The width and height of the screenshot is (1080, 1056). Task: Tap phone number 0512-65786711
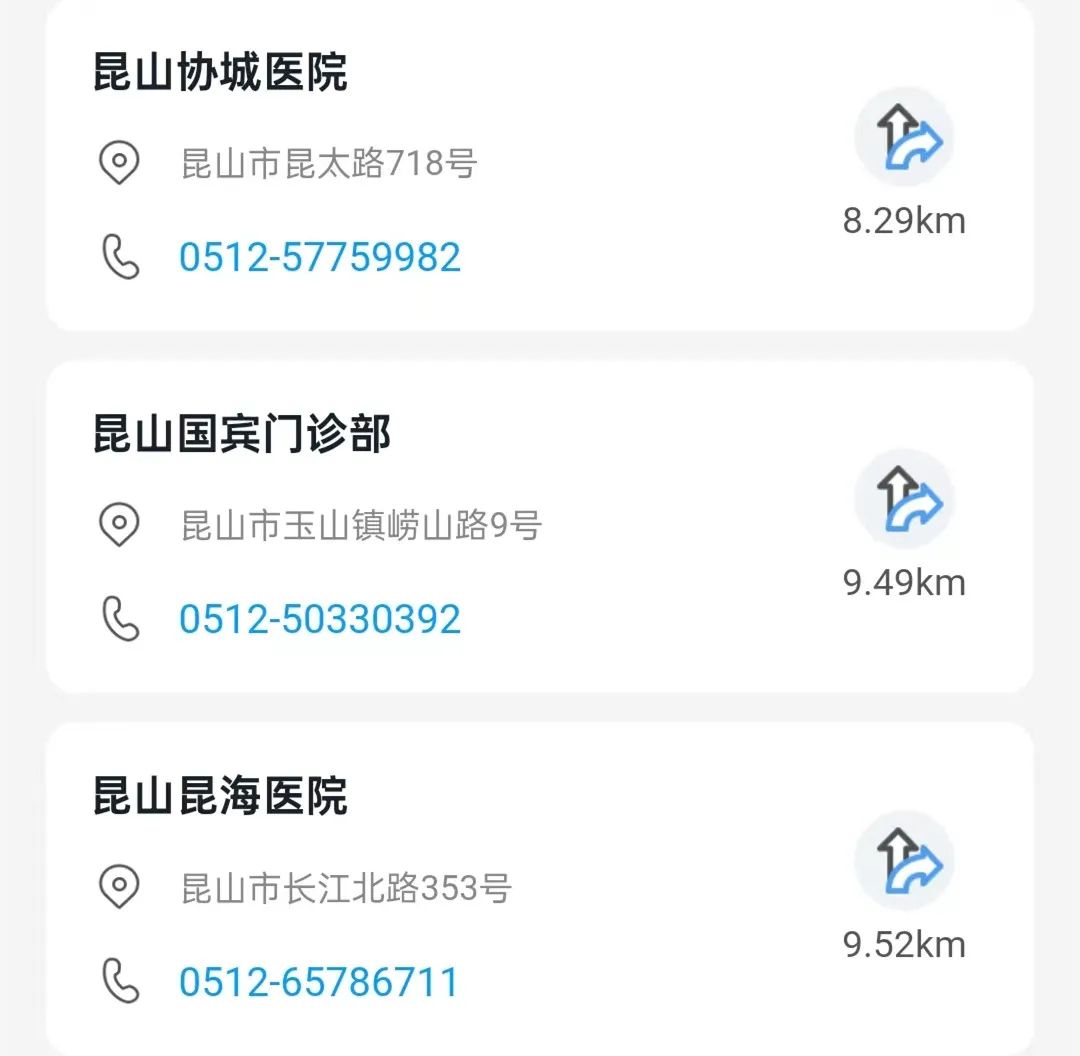pos(320,981)
